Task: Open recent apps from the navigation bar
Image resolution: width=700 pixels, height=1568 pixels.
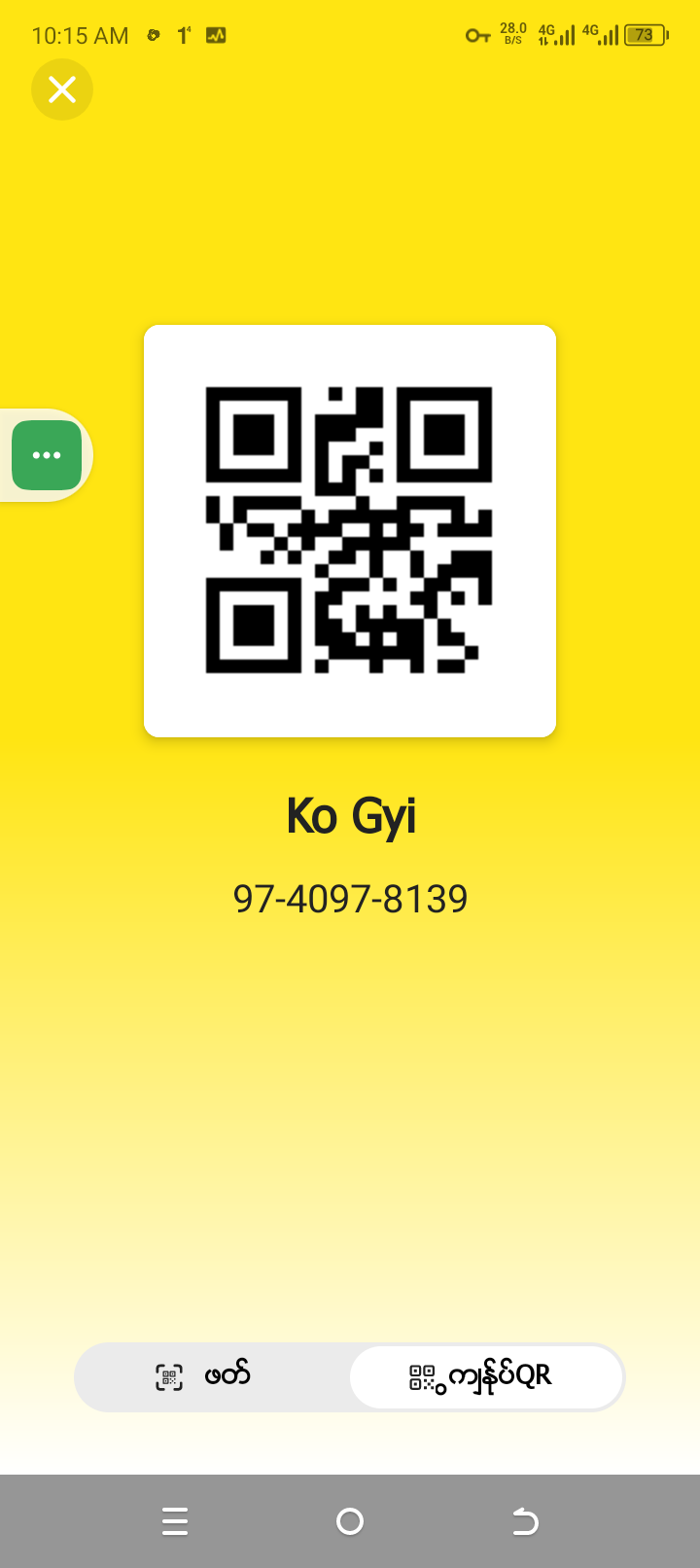Action: coord(175,1520)
